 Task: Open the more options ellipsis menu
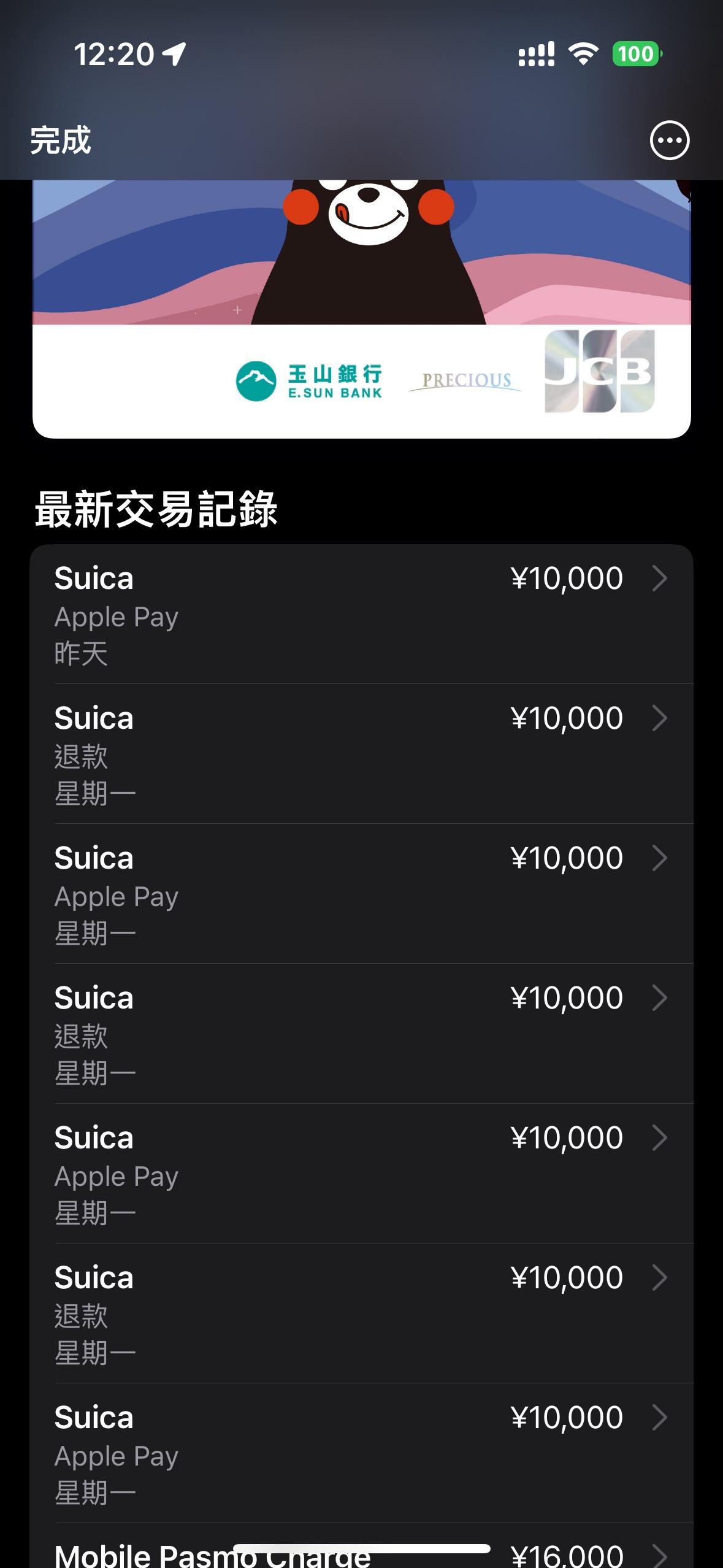[x=669, y=140]
